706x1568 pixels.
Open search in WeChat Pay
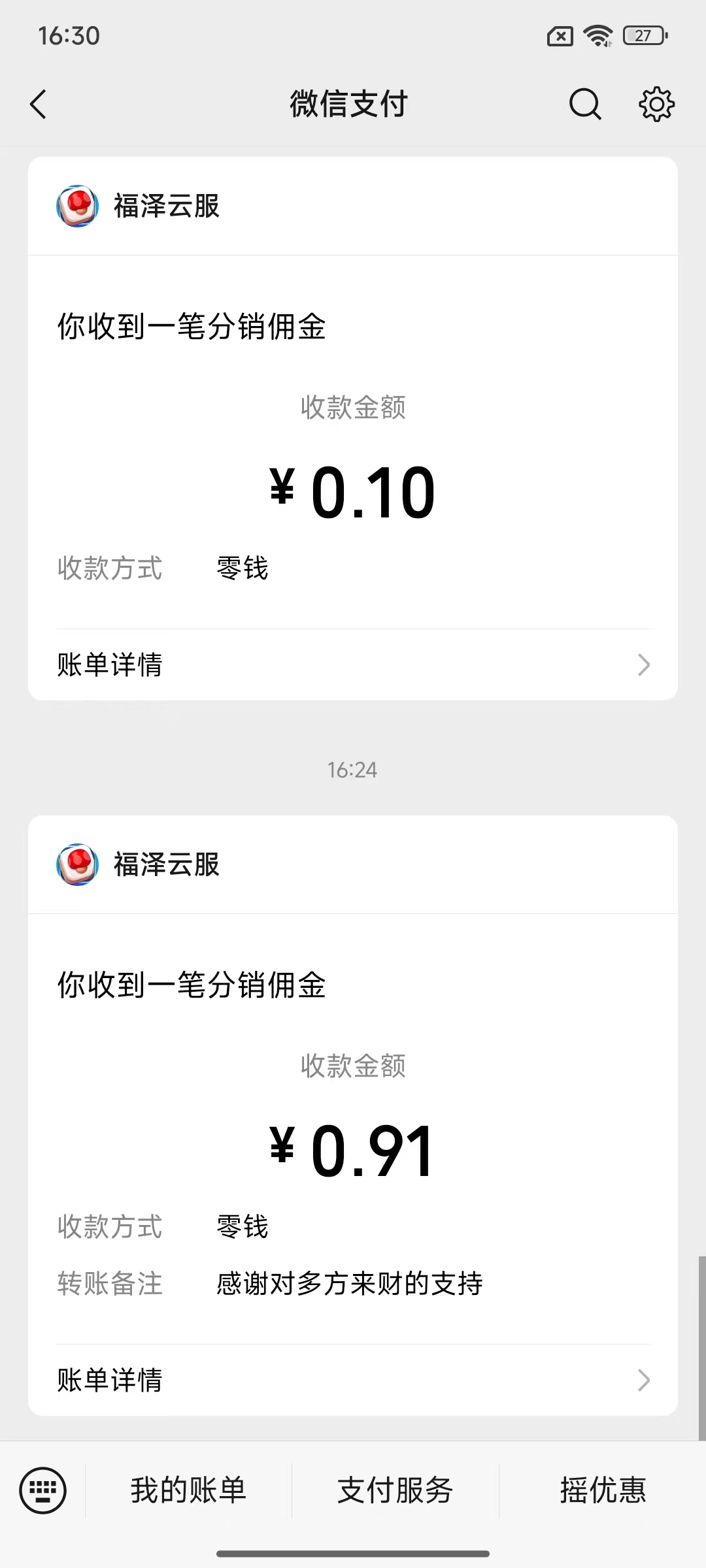tap(584, 104)
